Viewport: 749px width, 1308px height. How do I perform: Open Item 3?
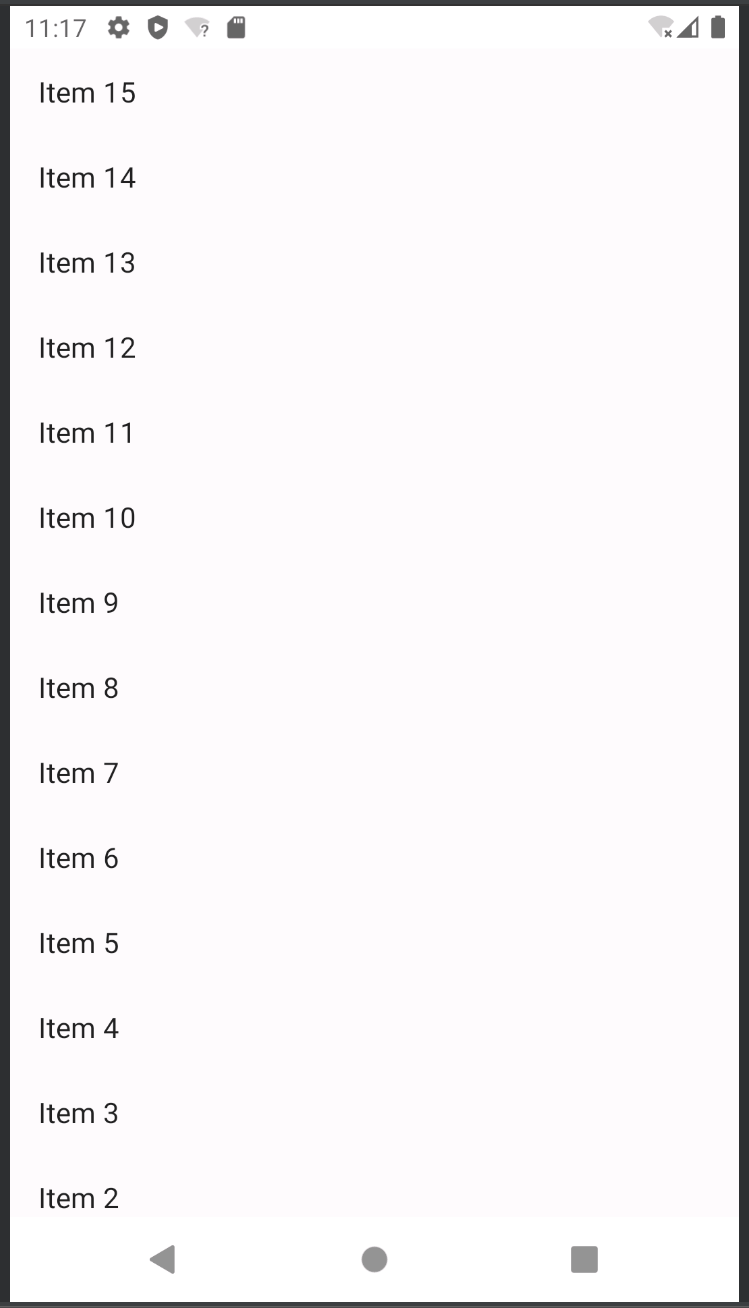(79, 1113)
